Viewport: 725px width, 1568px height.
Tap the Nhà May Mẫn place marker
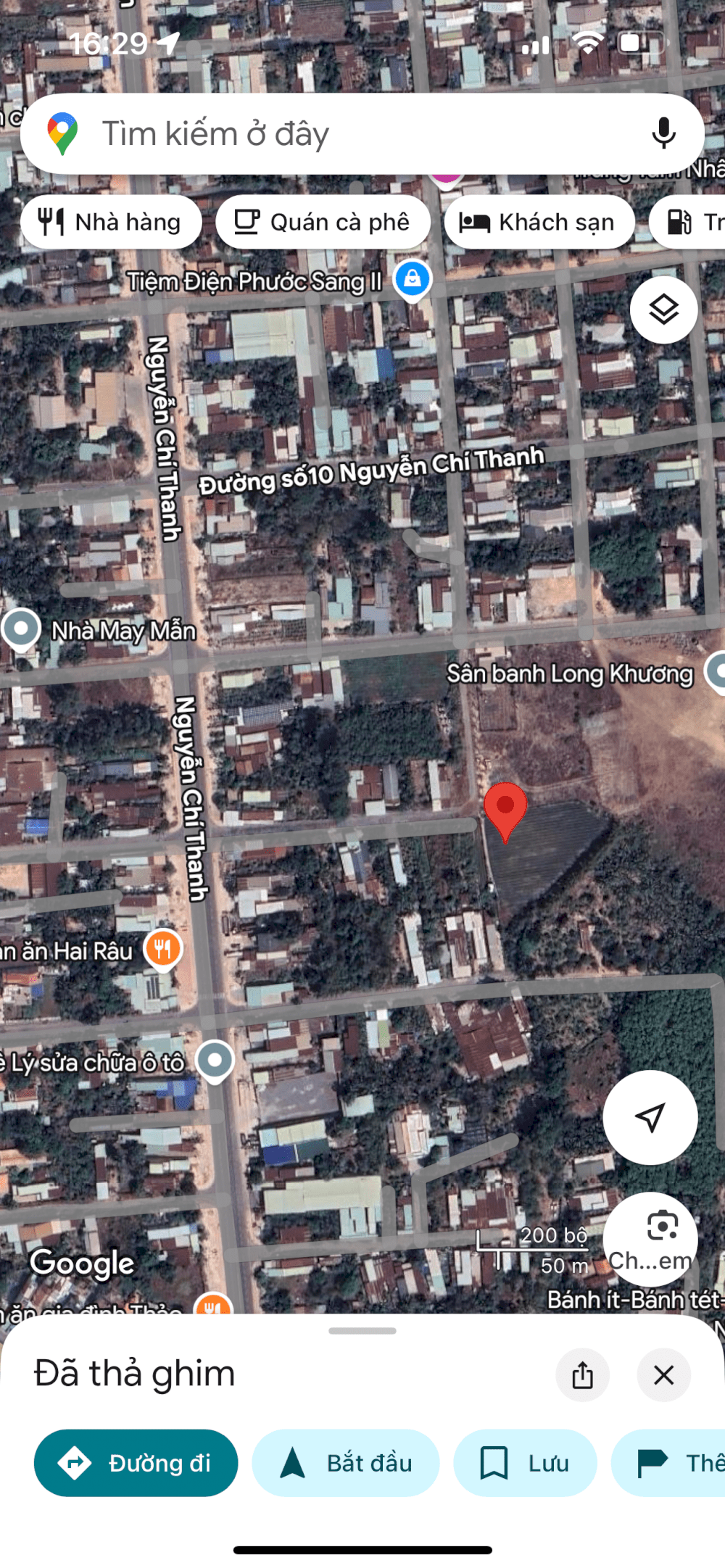(x=21, y=630)
